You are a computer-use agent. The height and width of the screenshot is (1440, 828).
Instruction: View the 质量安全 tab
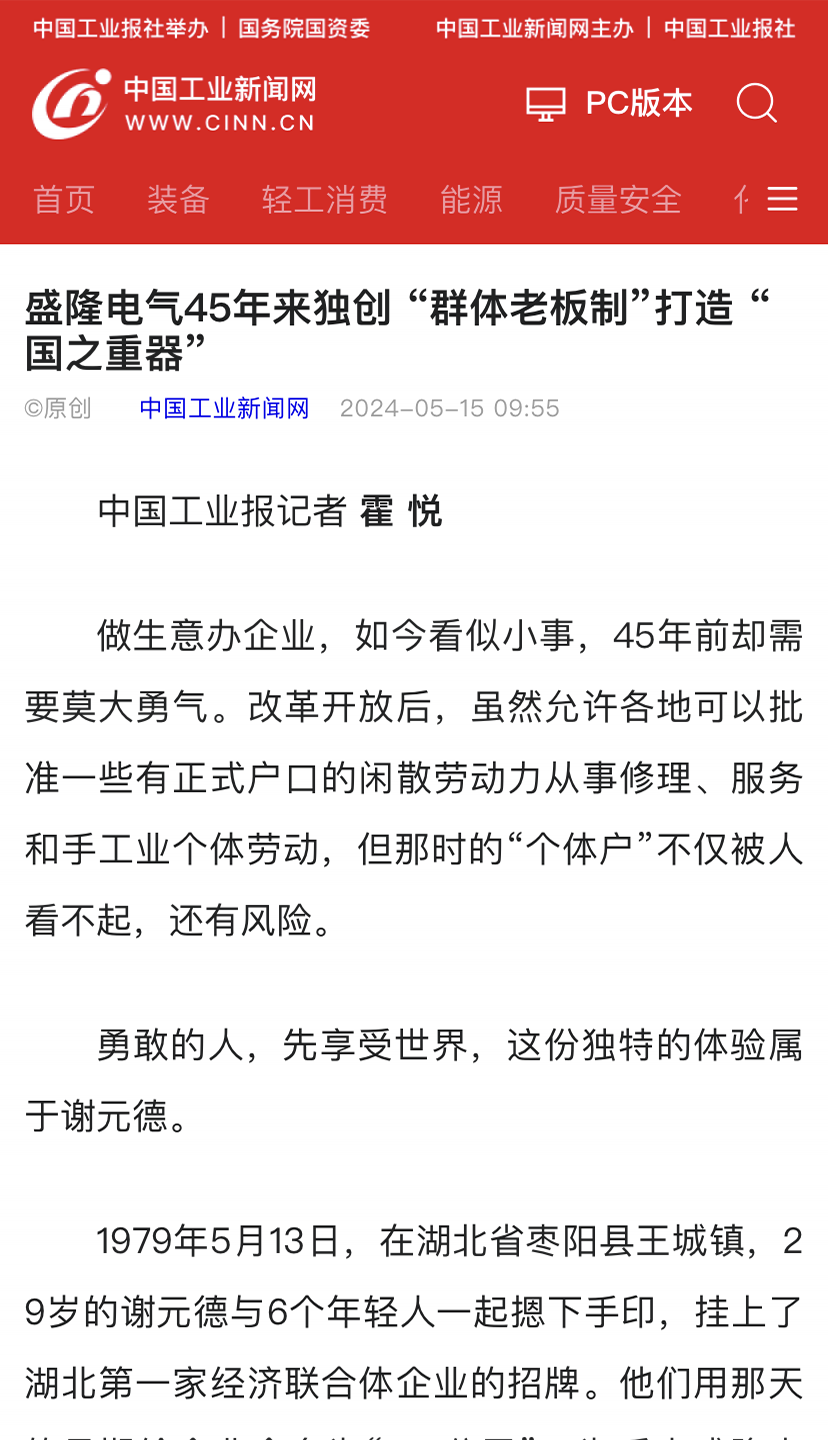(x=618, y=200)
